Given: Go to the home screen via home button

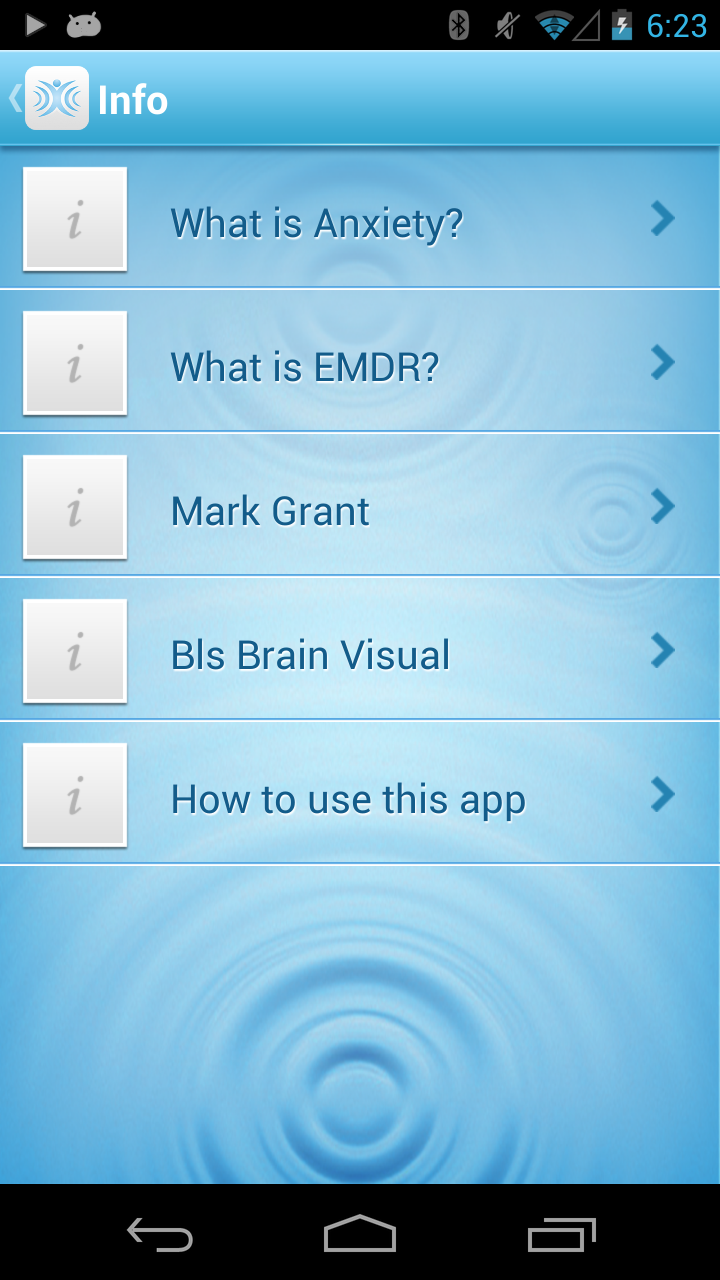Looking at the screenshot, I should tap(360, 1235).
